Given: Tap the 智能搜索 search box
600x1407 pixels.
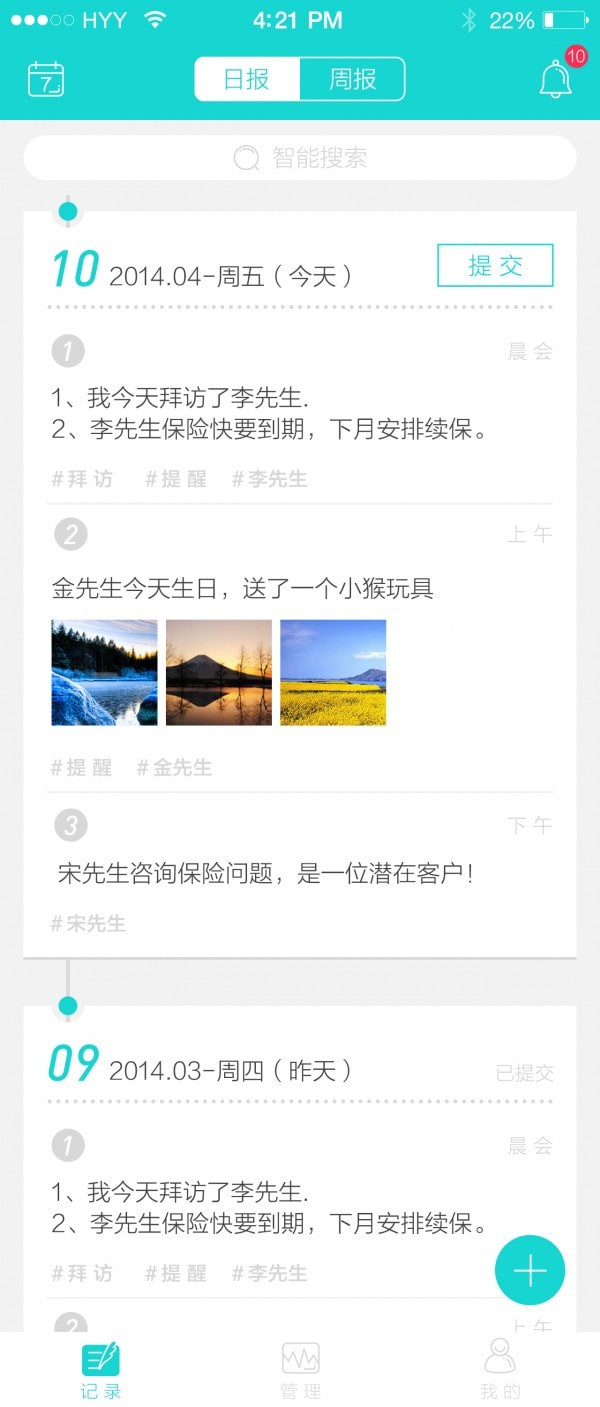Looking at the screenshot, I should 300,158.
